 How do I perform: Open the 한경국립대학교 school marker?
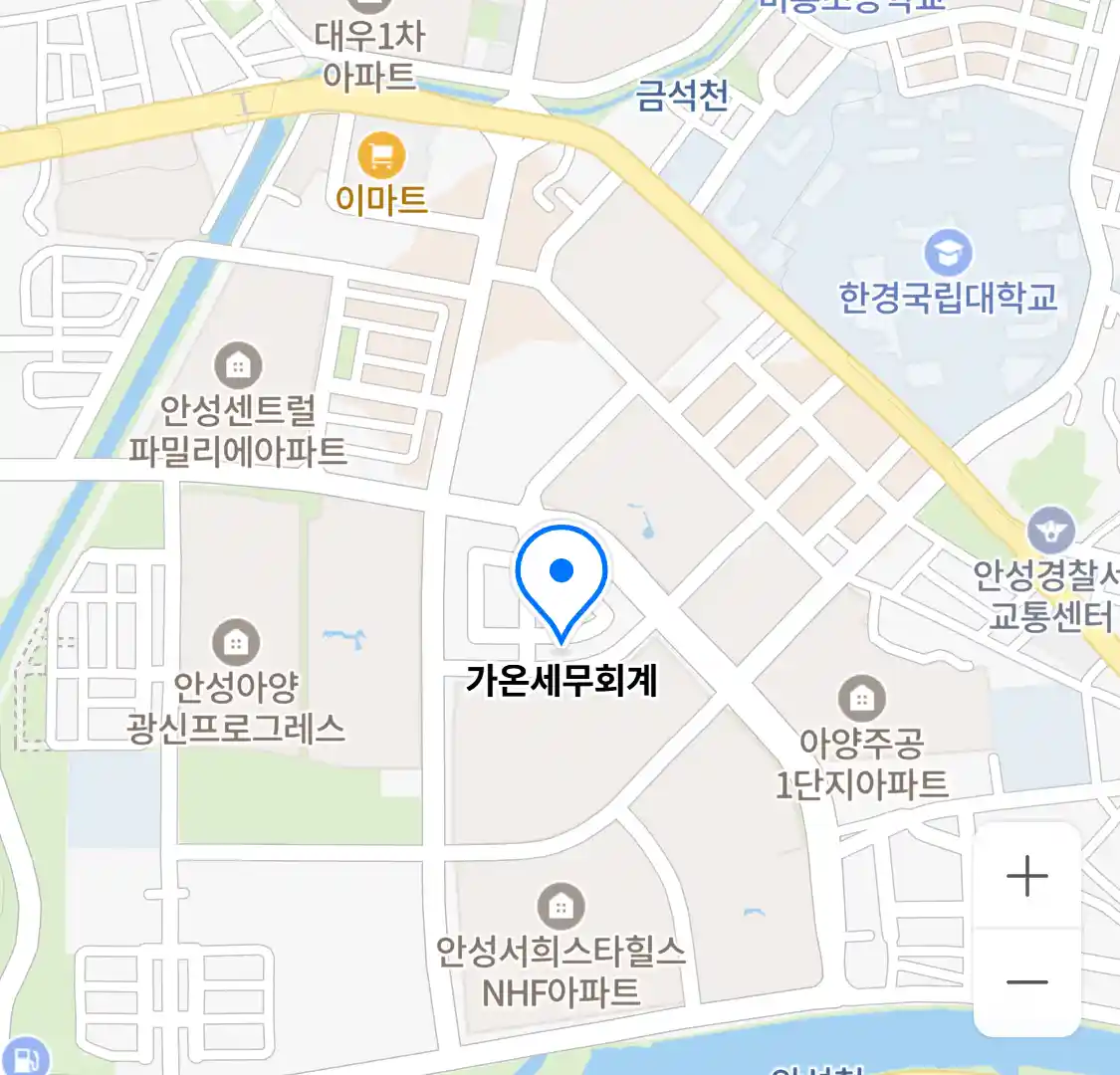coord(947,253)
